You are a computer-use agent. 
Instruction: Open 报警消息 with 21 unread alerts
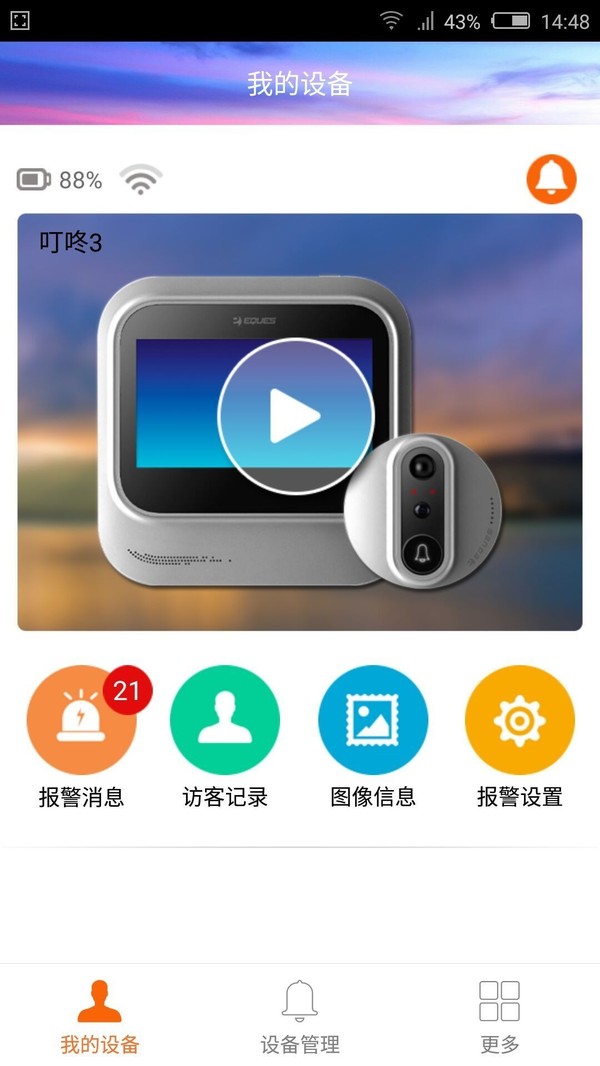coord(81,721)
